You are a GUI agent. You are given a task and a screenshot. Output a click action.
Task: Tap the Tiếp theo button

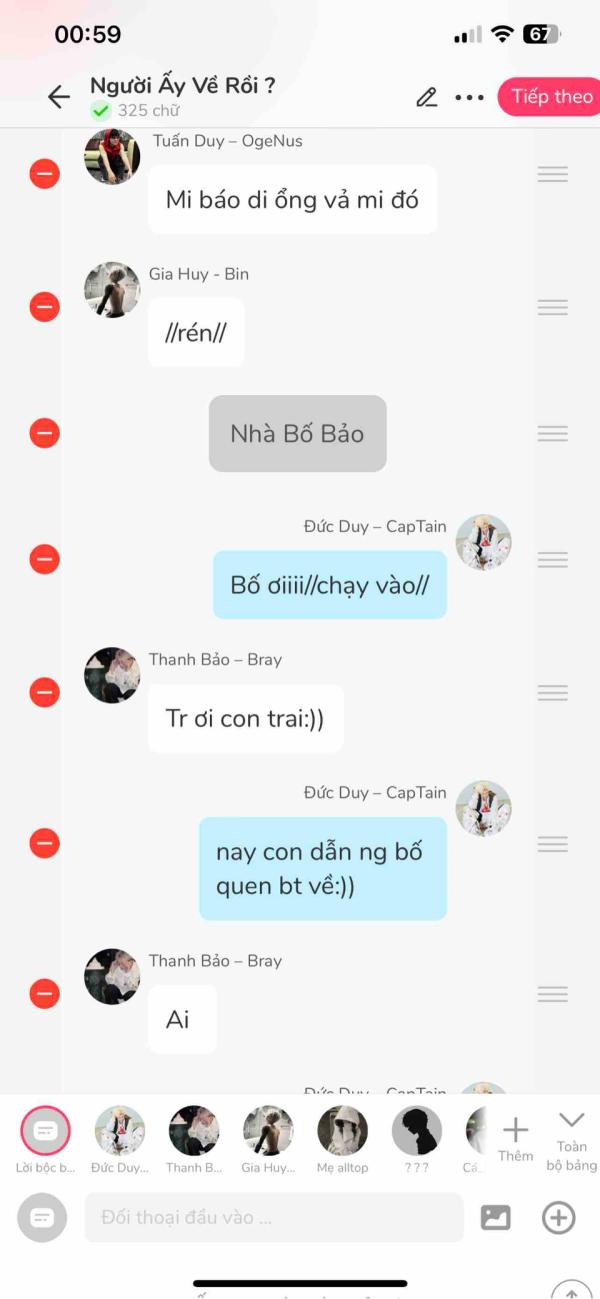[x=551, y=97]
